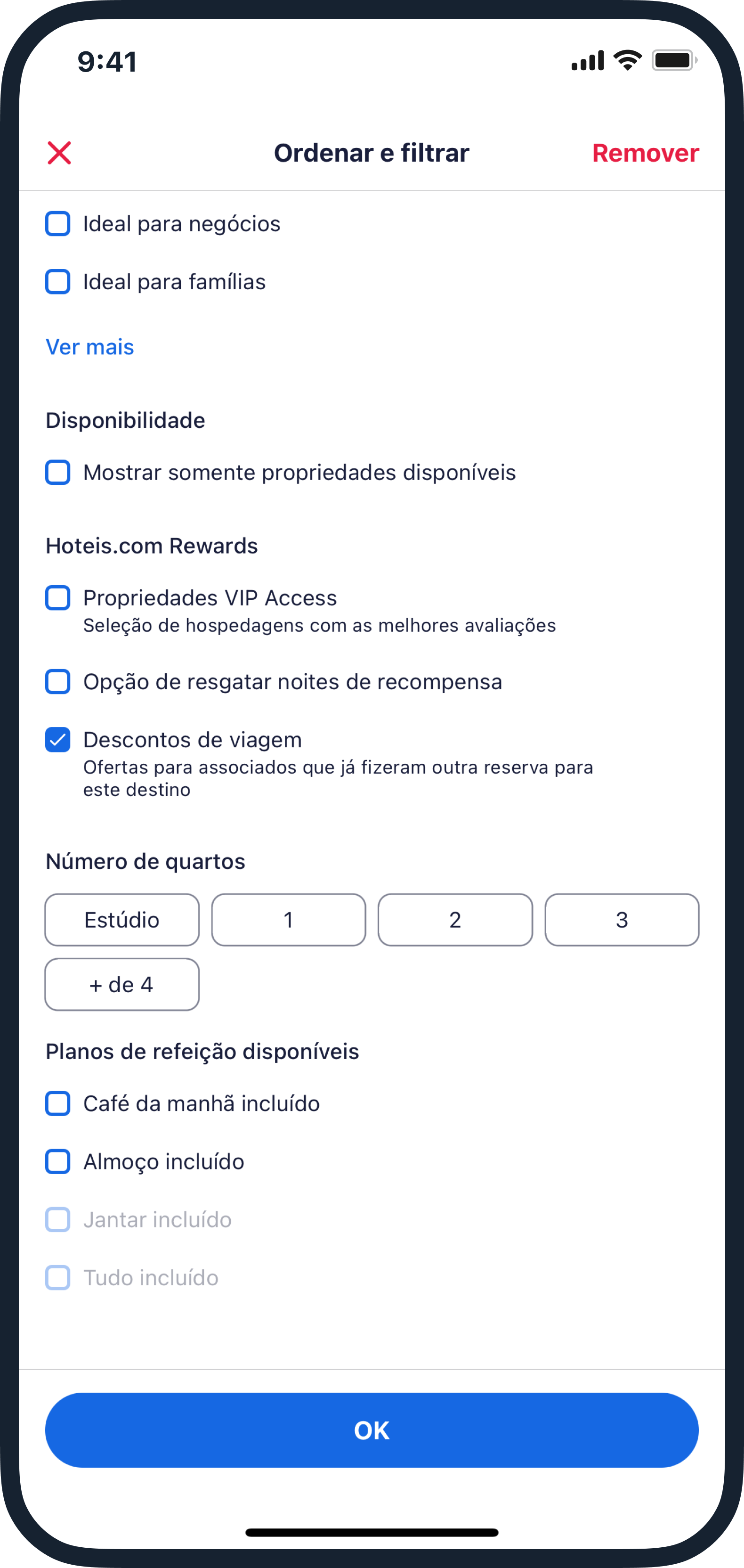Image resolution: width=744 pixels, height=1568 pixels.
Task: Tick Opção de resgatar noites de recompensa
Action: [58, 682]
